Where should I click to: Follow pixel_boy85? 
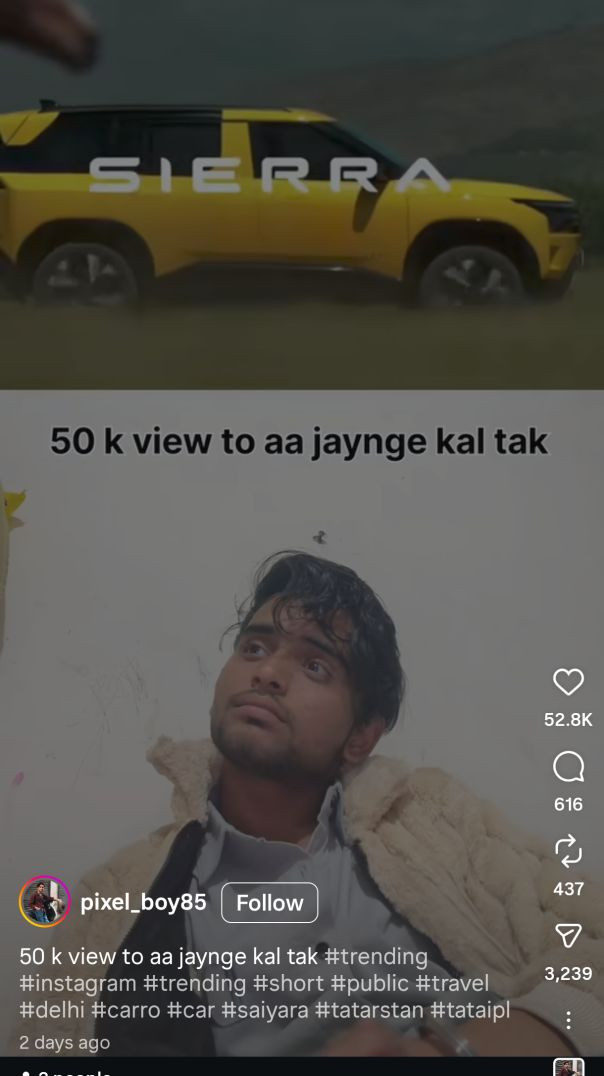(269, 903)
